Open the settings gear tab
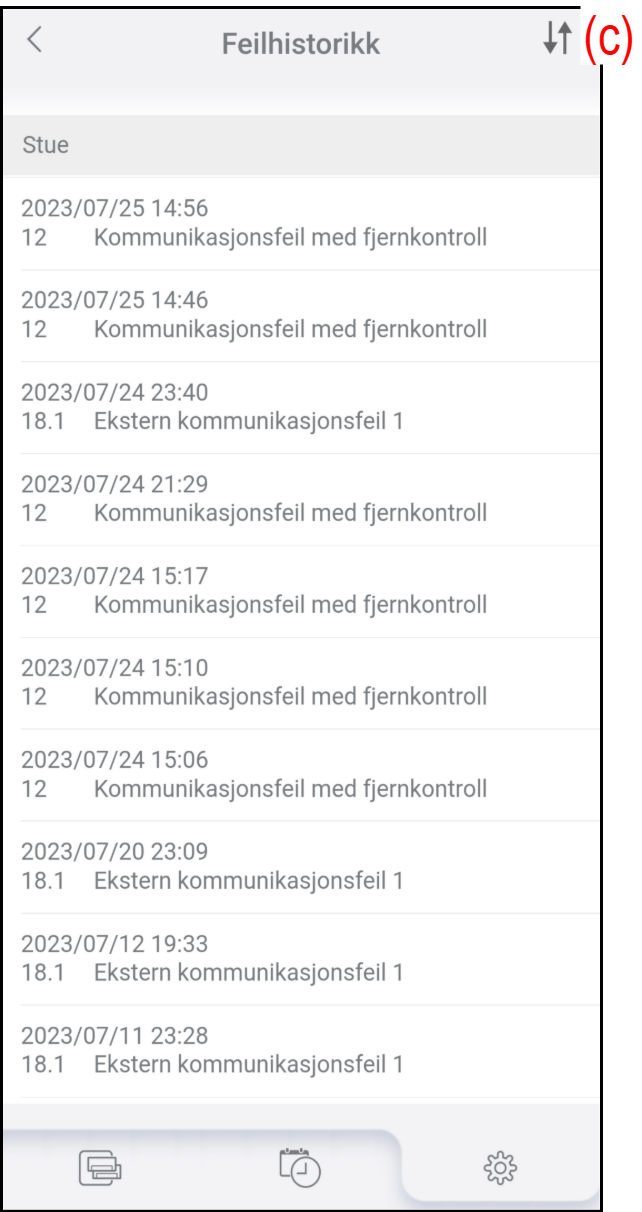The image size is (642, 1212). (x=498, y=1165)
